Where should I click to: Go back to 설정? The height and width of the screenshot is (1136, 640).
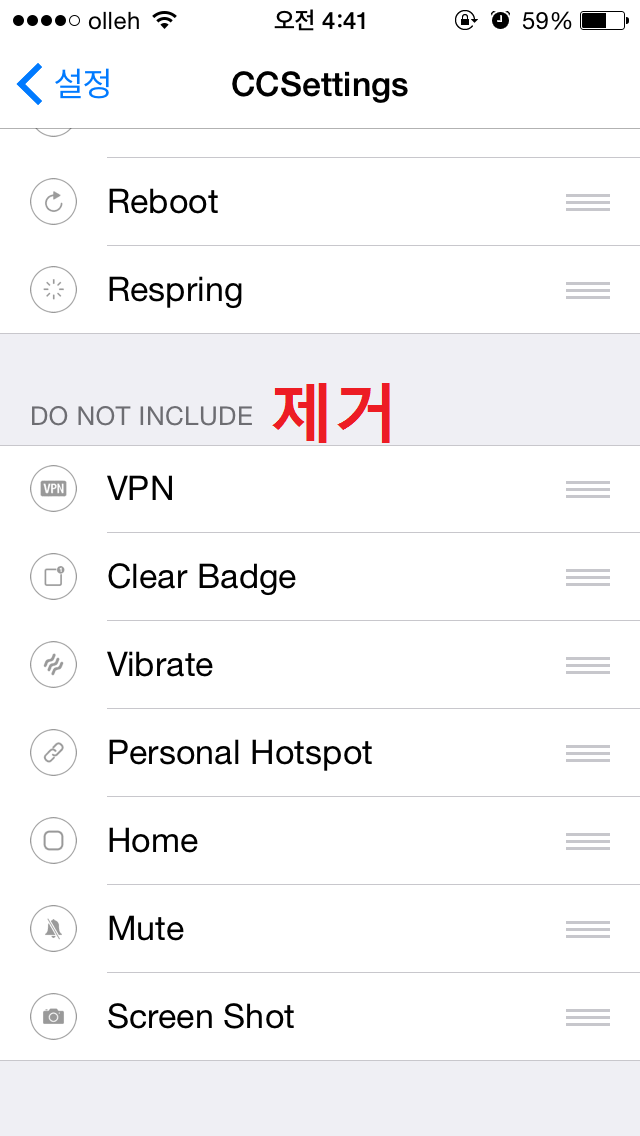[64, 84]
